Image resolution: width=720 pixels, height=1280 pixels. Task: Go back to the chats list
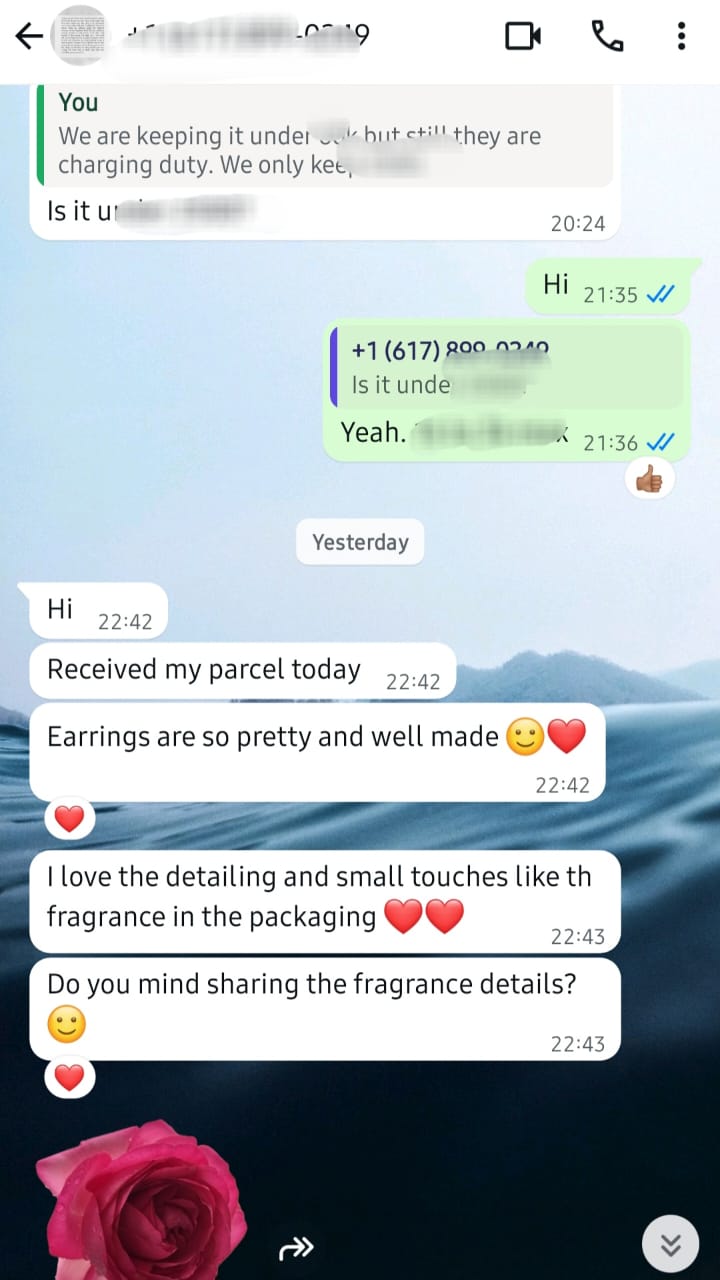tap(28, 37)
